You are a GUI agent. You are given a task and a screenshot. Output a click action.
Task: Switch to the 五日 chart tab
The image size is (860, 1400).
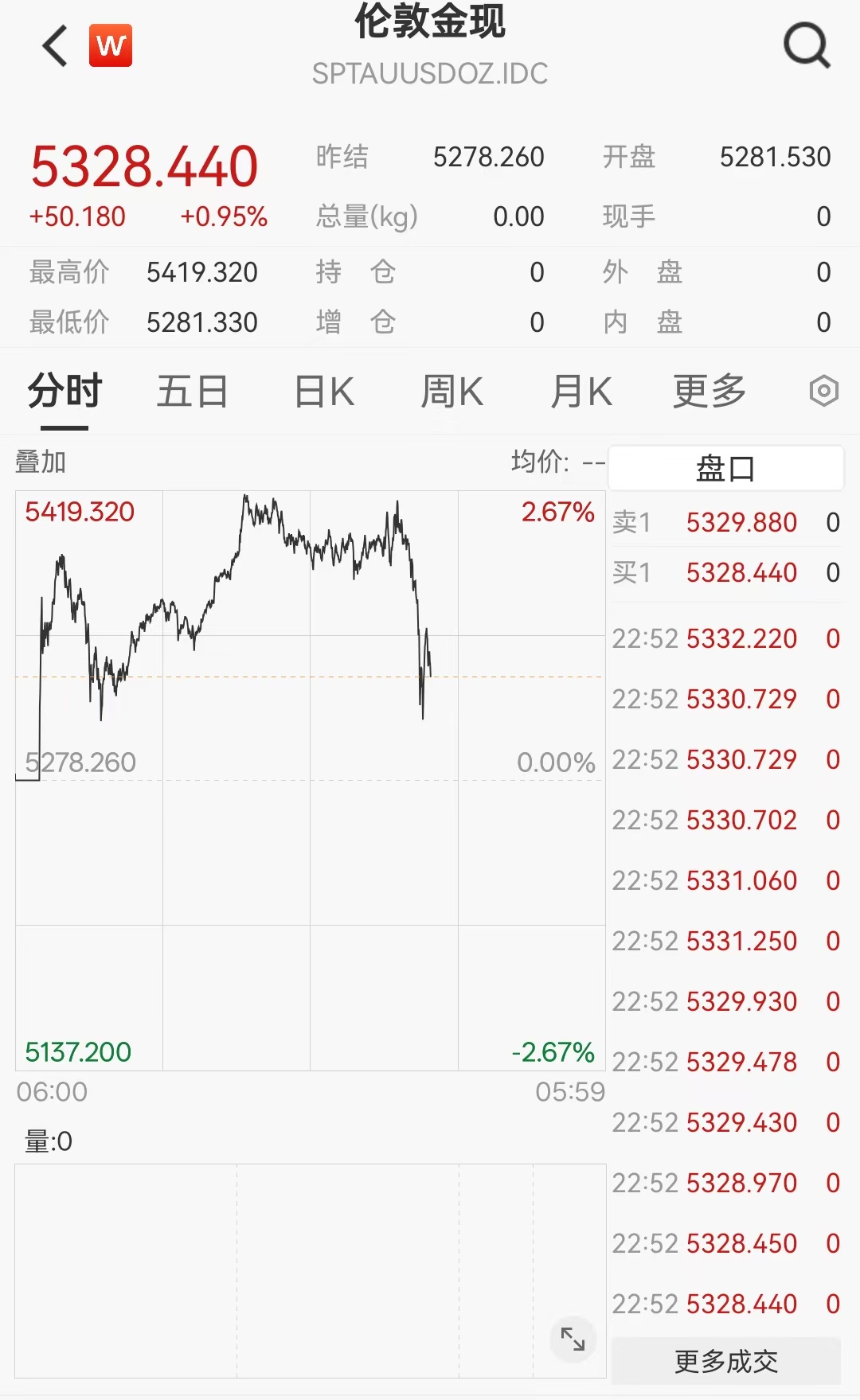point(192,392)
